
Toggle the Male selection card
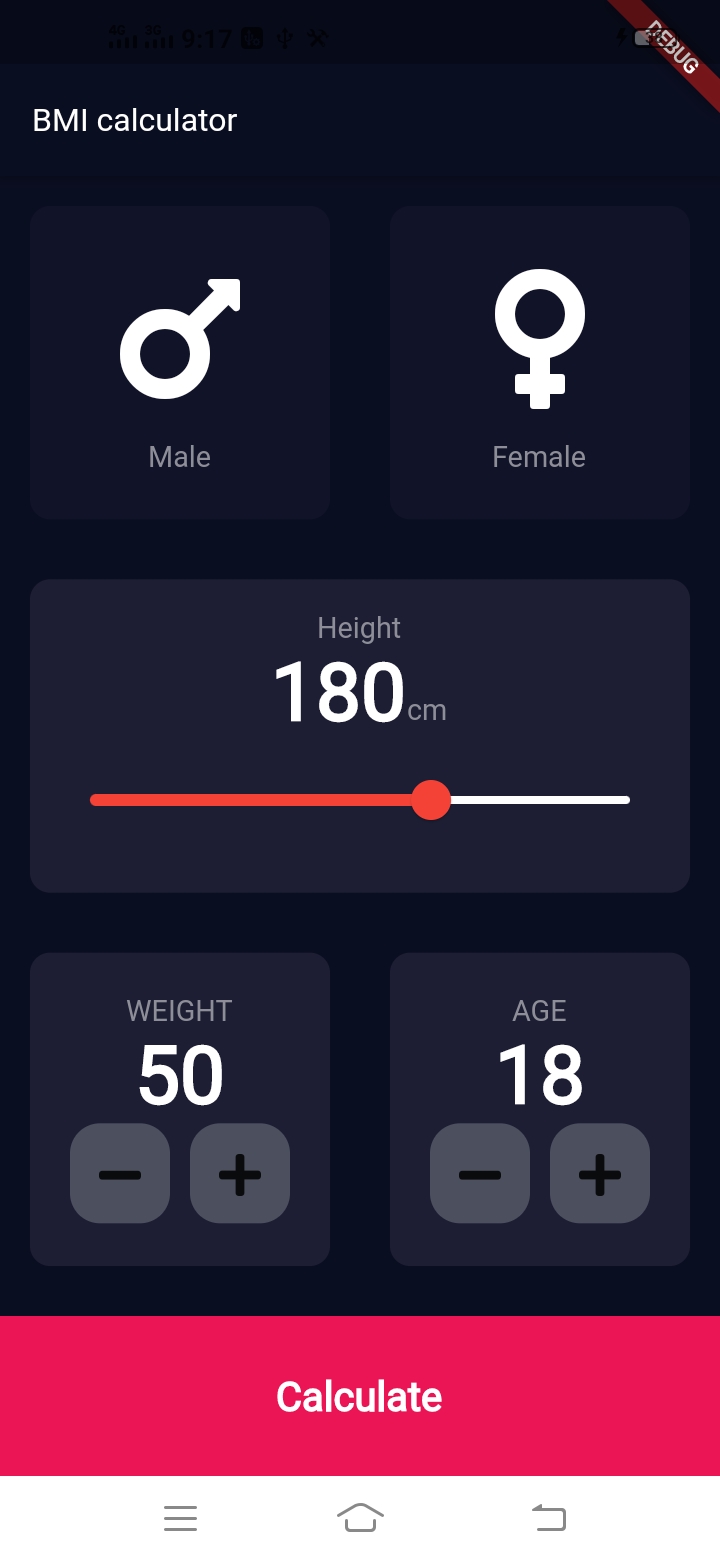pos(179,362)
